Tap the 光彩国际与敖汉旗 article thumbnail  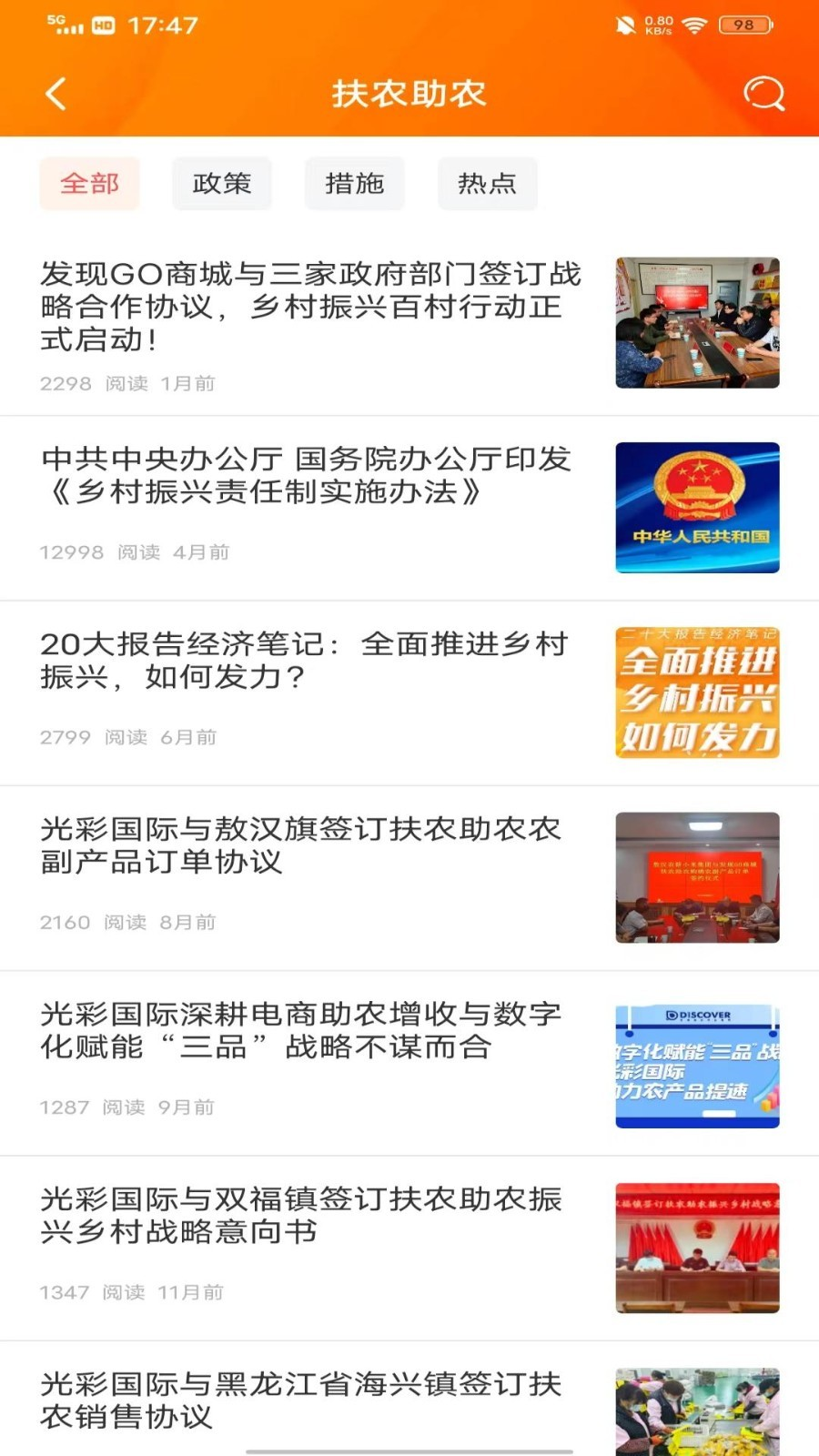click(696, 878)
